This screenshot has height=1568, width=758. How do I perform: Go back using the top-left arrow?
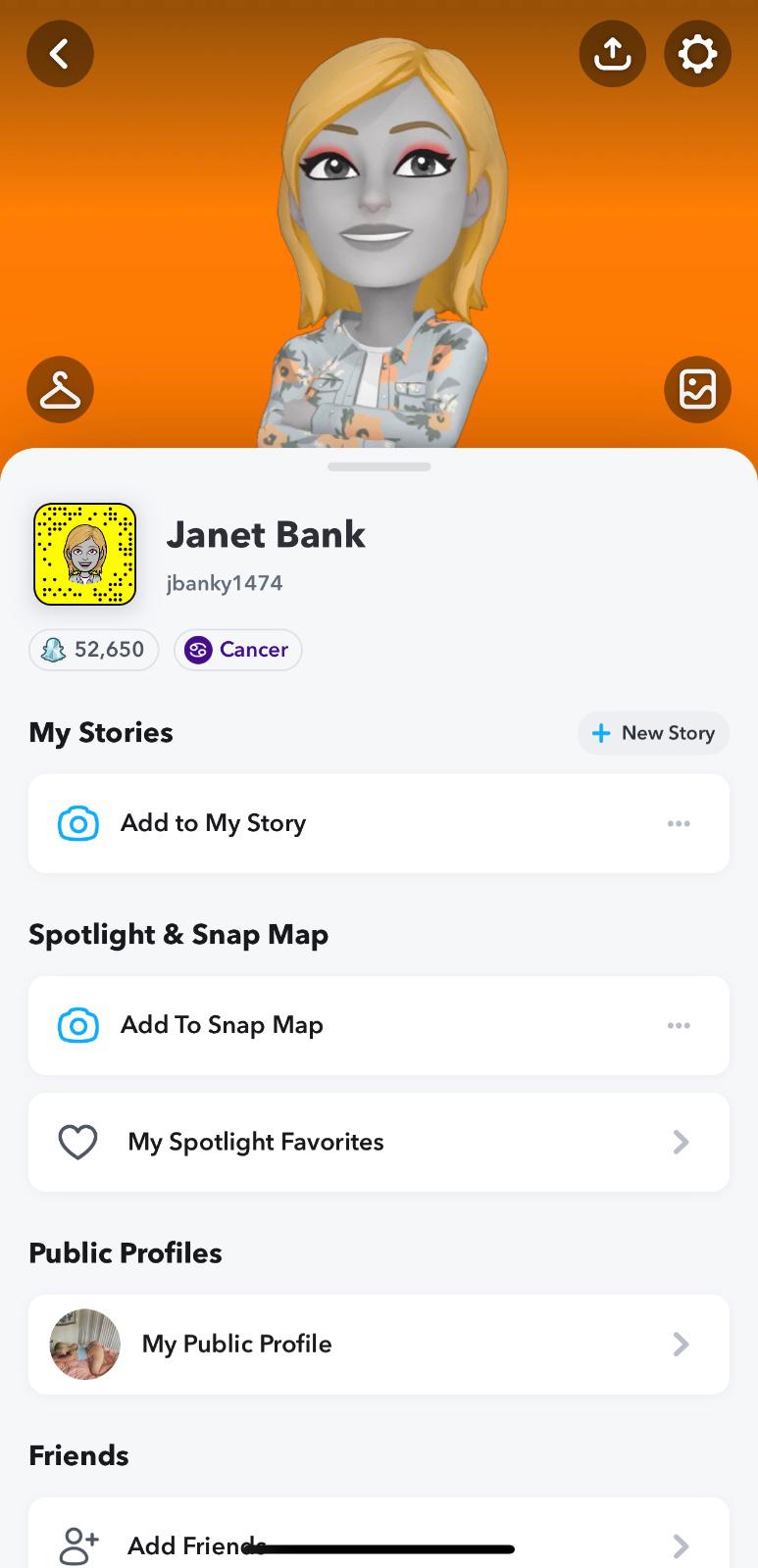tap(60, 53)
